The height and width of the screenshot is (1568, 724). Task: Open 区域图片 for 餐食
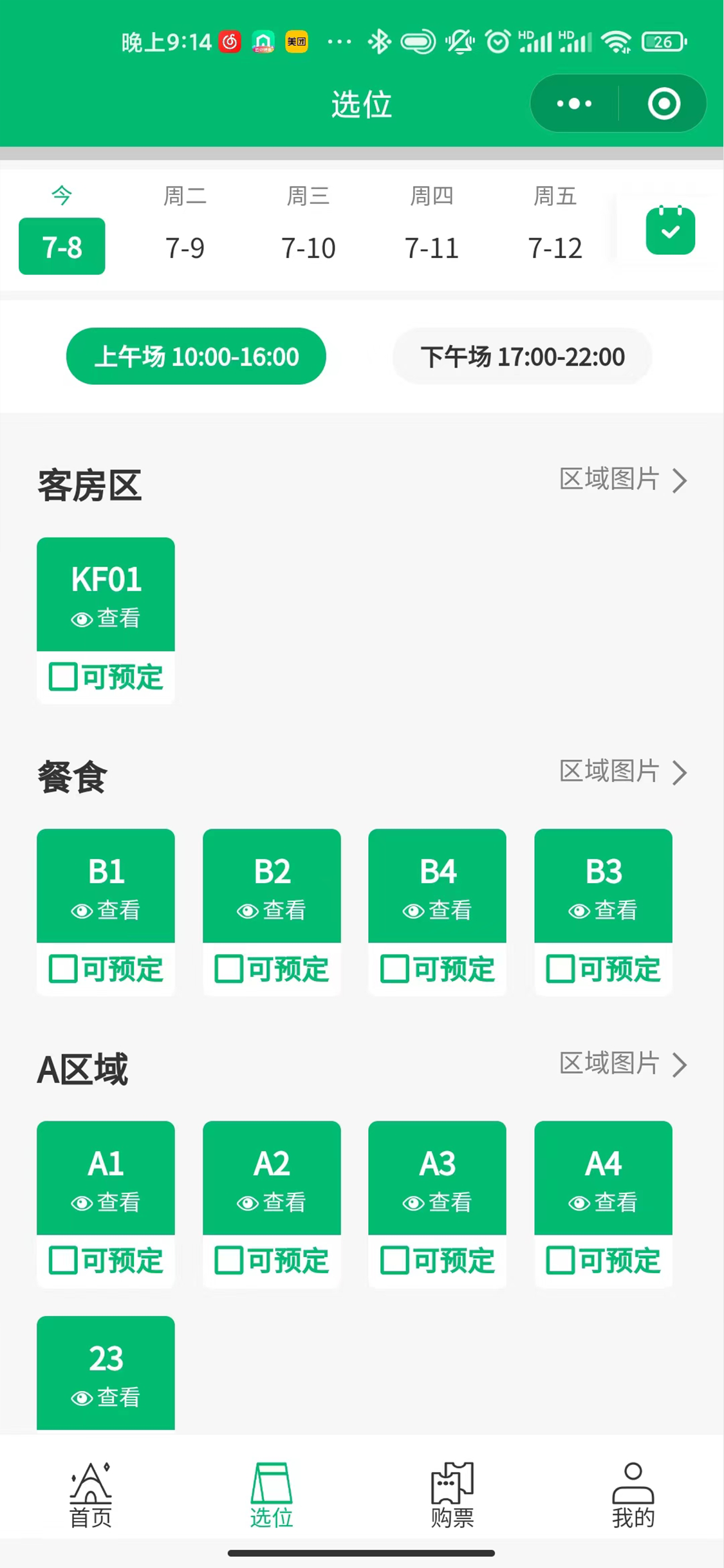[622, 771]
